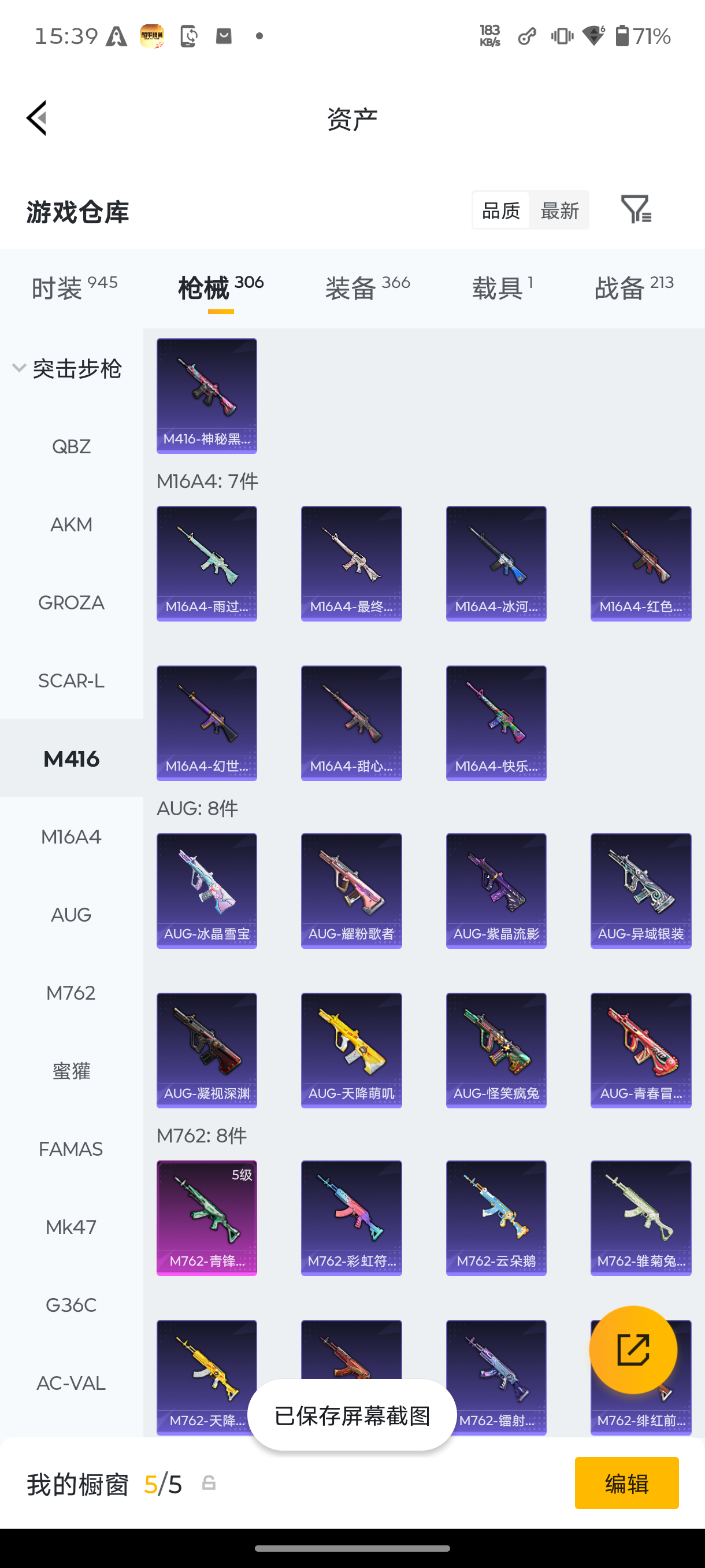
Task: Tap the orange share floating button
Action: click(x=633, y=1350)
